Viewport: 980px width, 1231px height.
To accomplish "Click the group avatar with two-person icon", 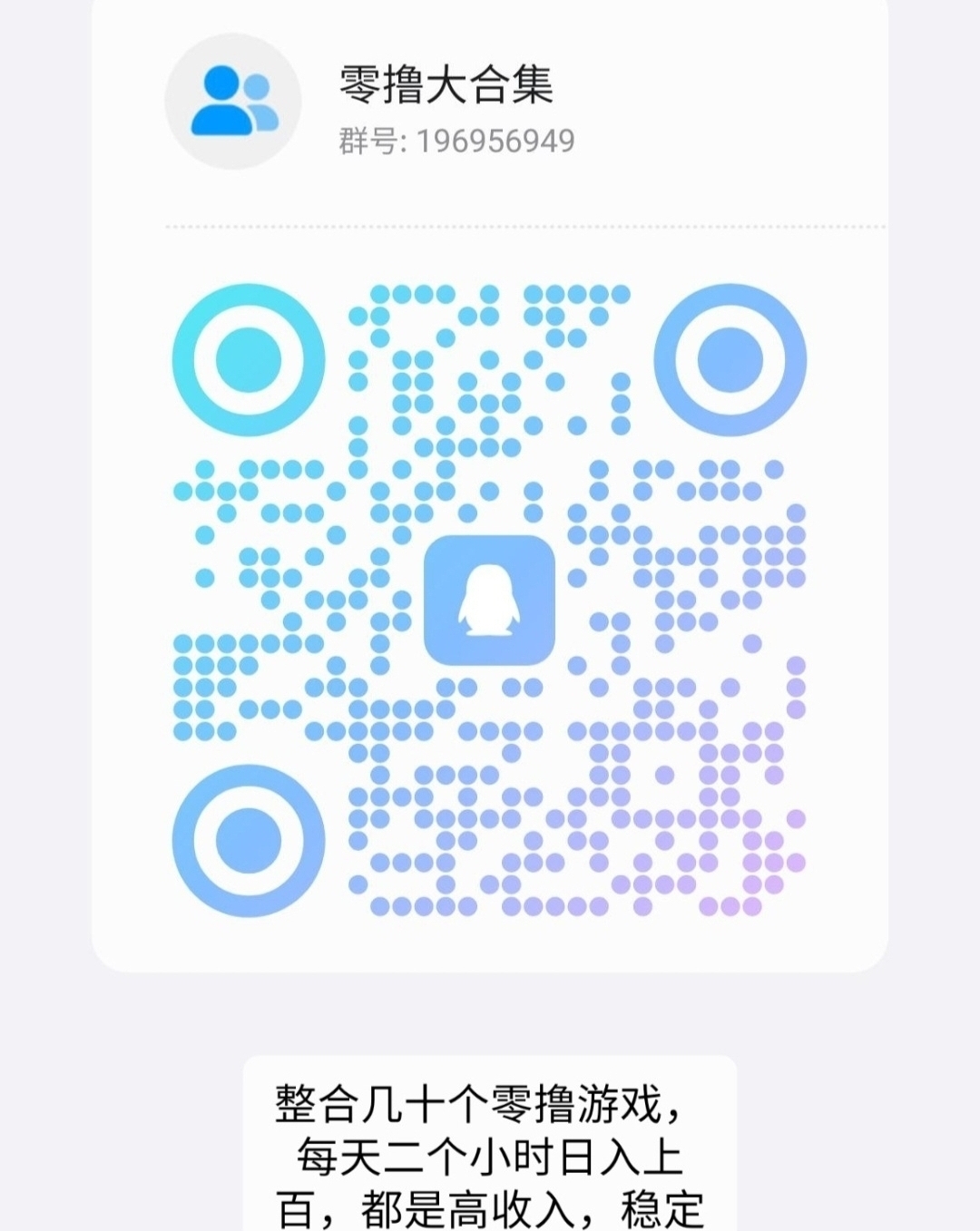I will coord(233,102).
